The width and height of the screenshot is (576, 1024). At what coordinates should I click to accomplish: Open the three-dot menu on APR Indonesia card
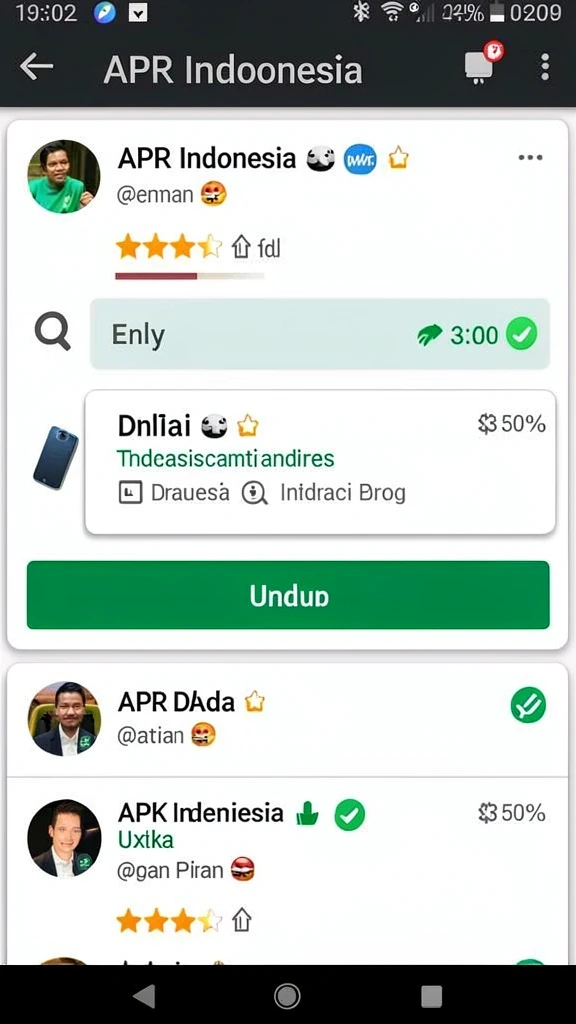[x=530, y=157]
